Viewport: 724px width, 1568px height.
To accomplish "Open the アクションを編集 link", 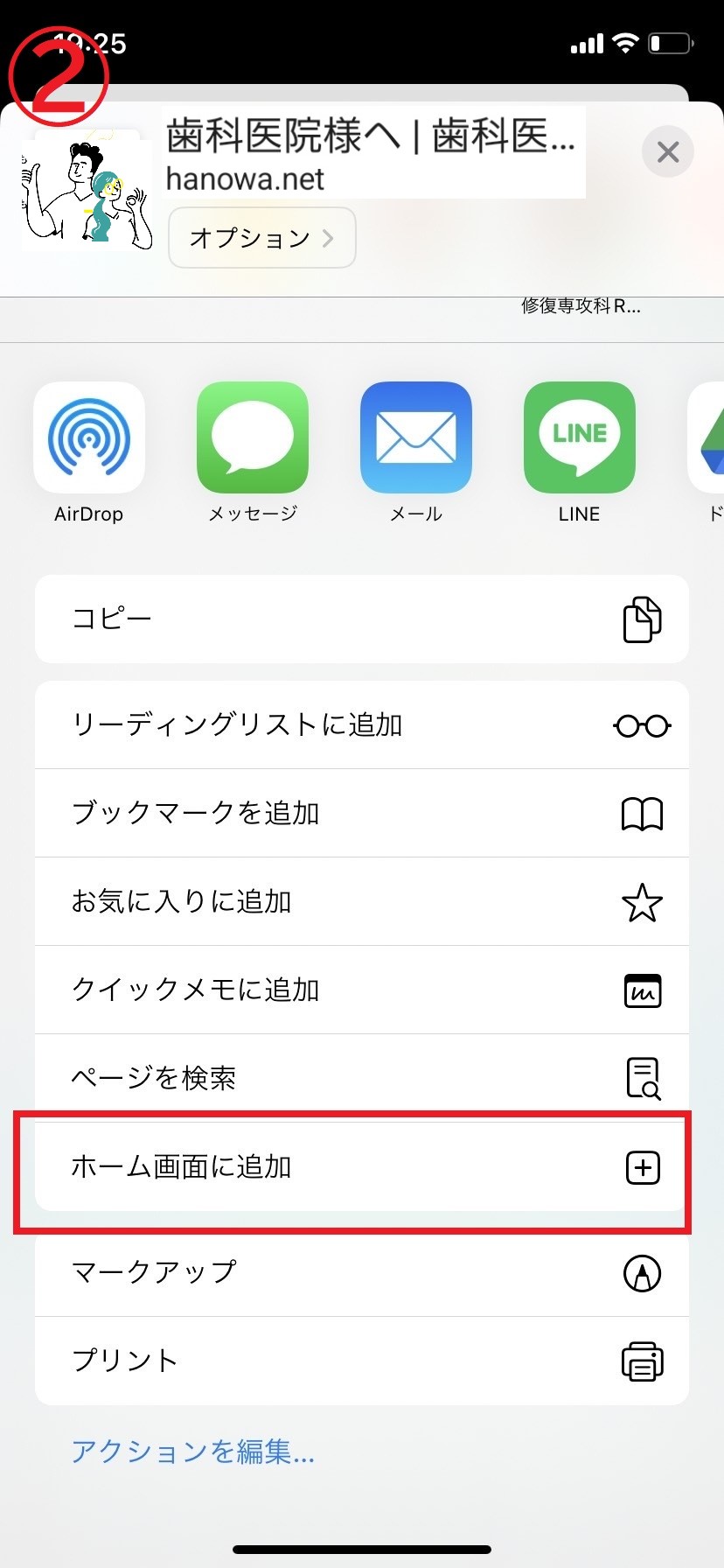I will coord(193,1452).
